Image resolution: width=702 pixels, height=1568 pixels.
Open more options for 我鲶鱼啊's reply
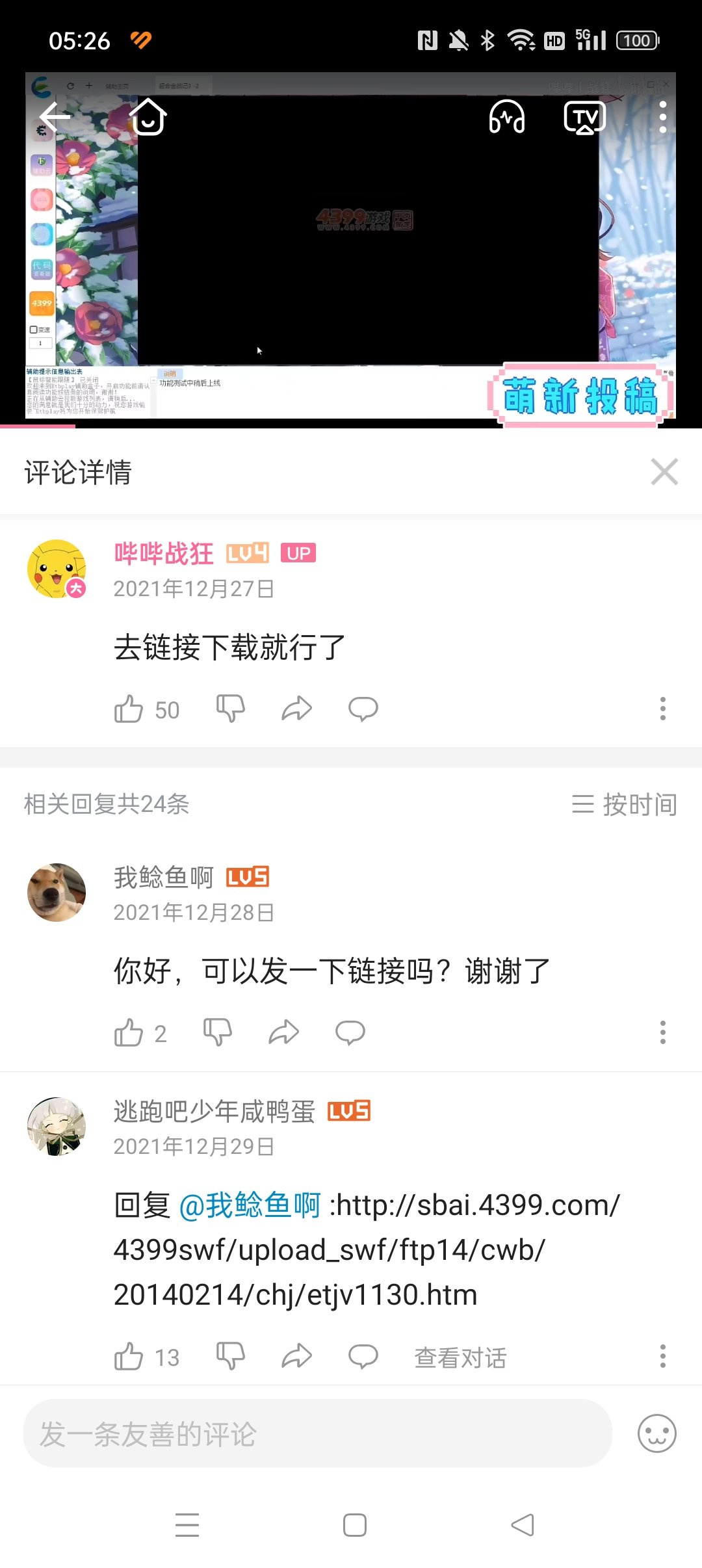tap(663, 1032)
